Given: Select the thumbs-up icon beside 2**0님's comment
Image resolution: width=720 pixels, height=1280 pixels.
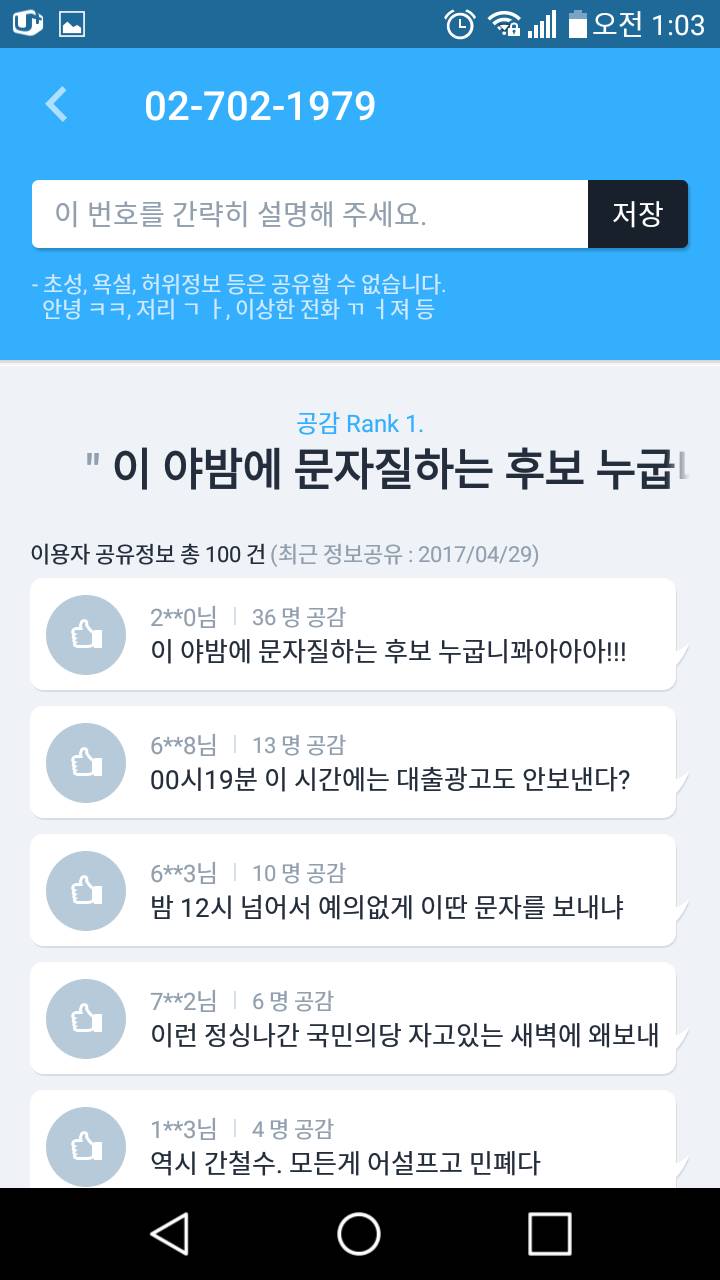Looking at the screenshot, I should 85,634.
